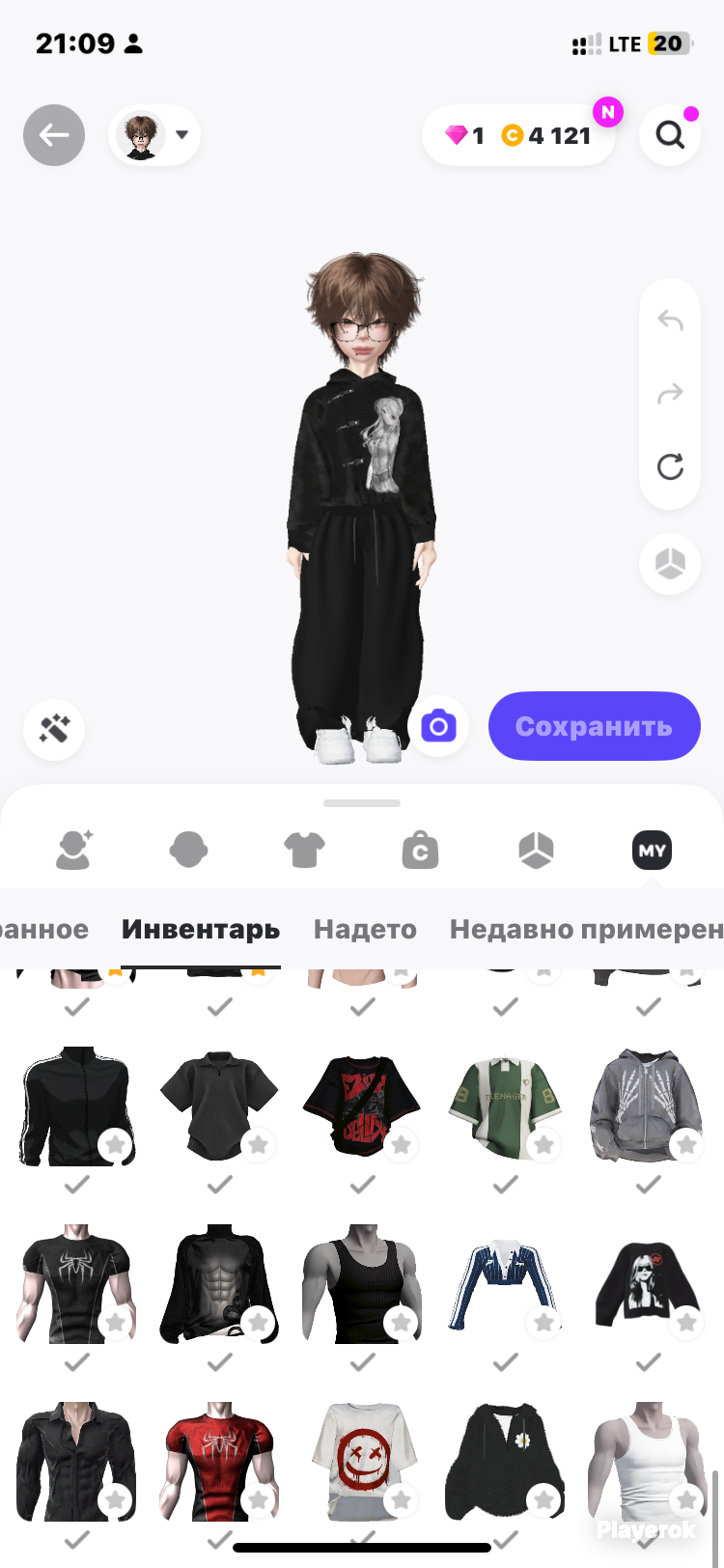Go back using the arrow button
This screenshot has width=724, height=1568.
pyautogui.click(x=54, y=135)
